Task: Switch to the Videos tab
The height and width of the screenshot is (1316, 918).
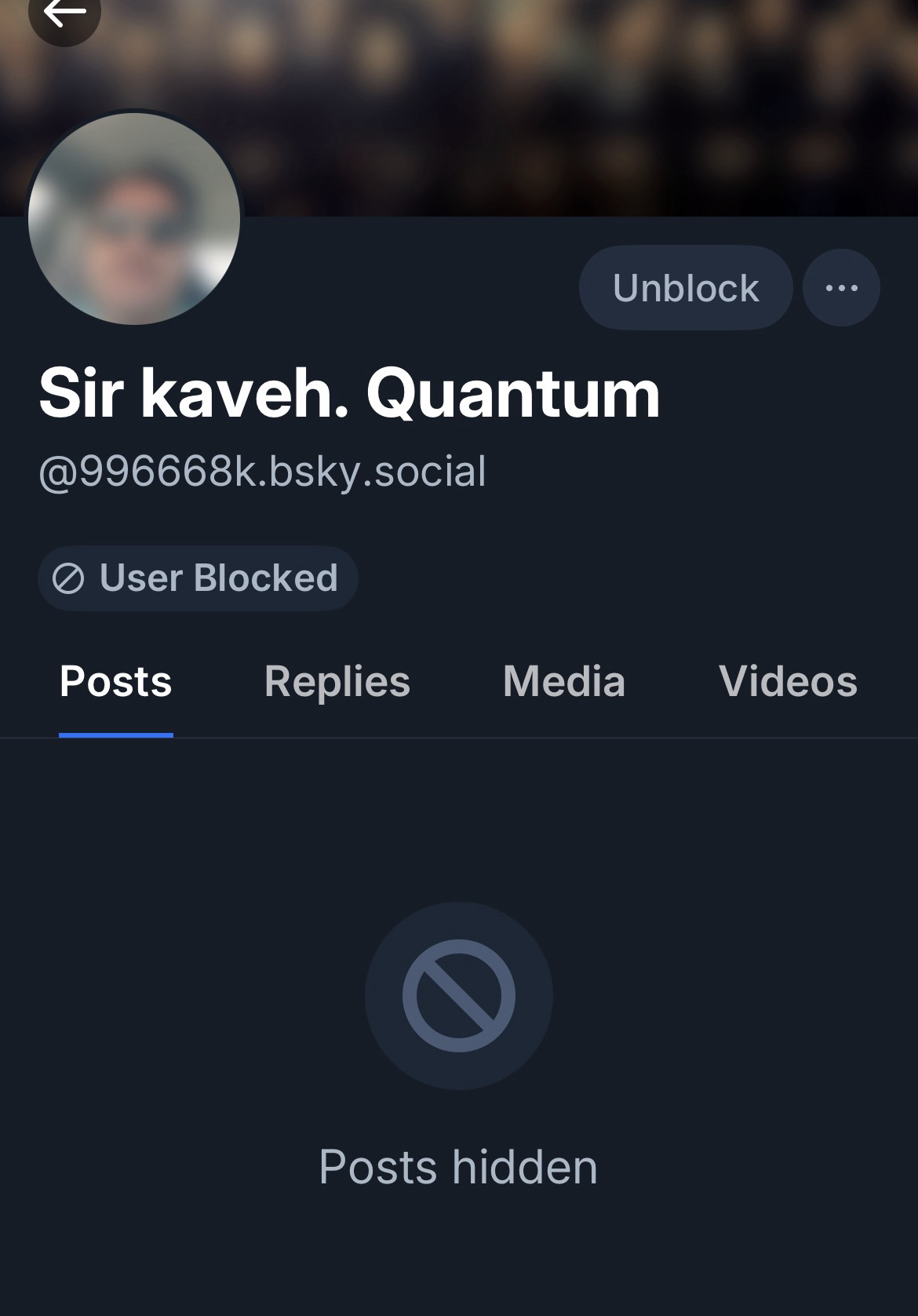Action: tap(788, 681)
